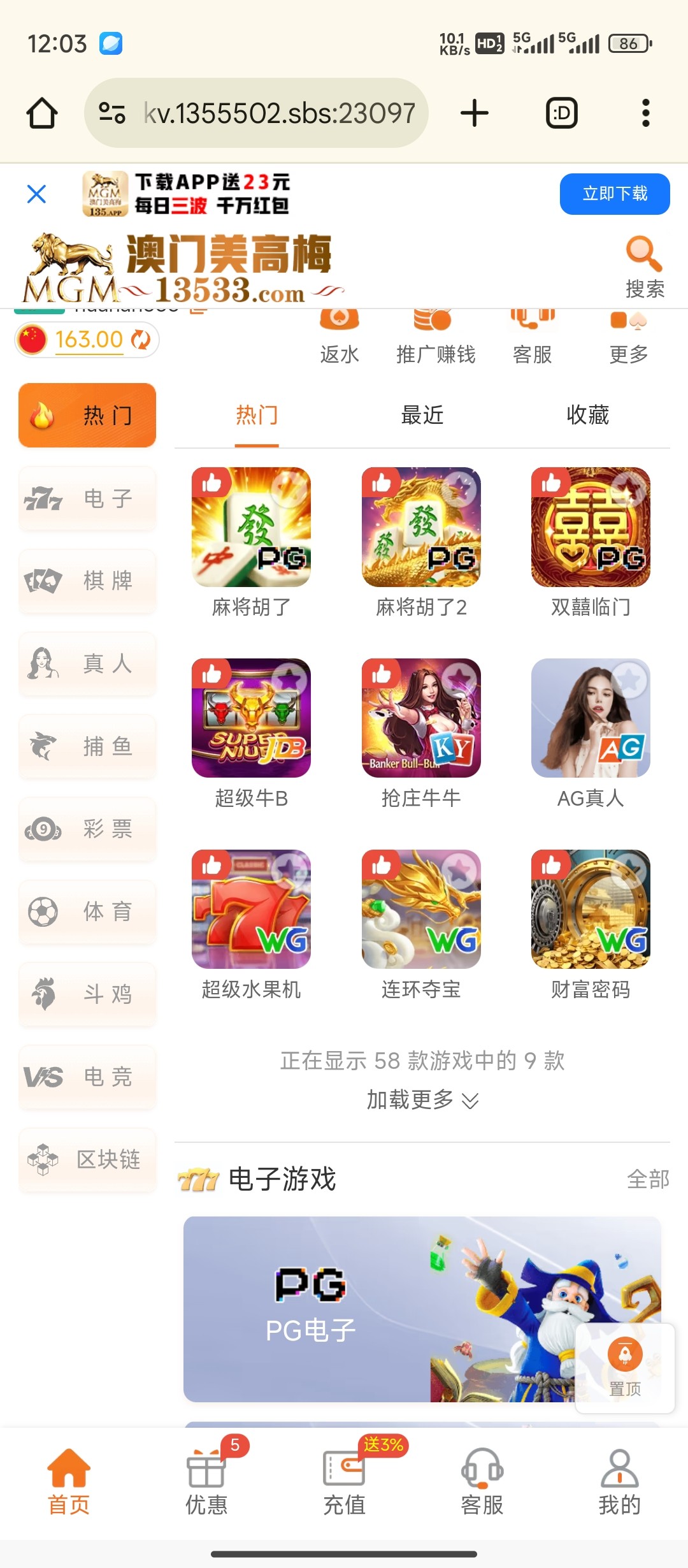Open the 麻将胡了 game tile
This screenshot has width=688, height=1568.
point(251,528)
